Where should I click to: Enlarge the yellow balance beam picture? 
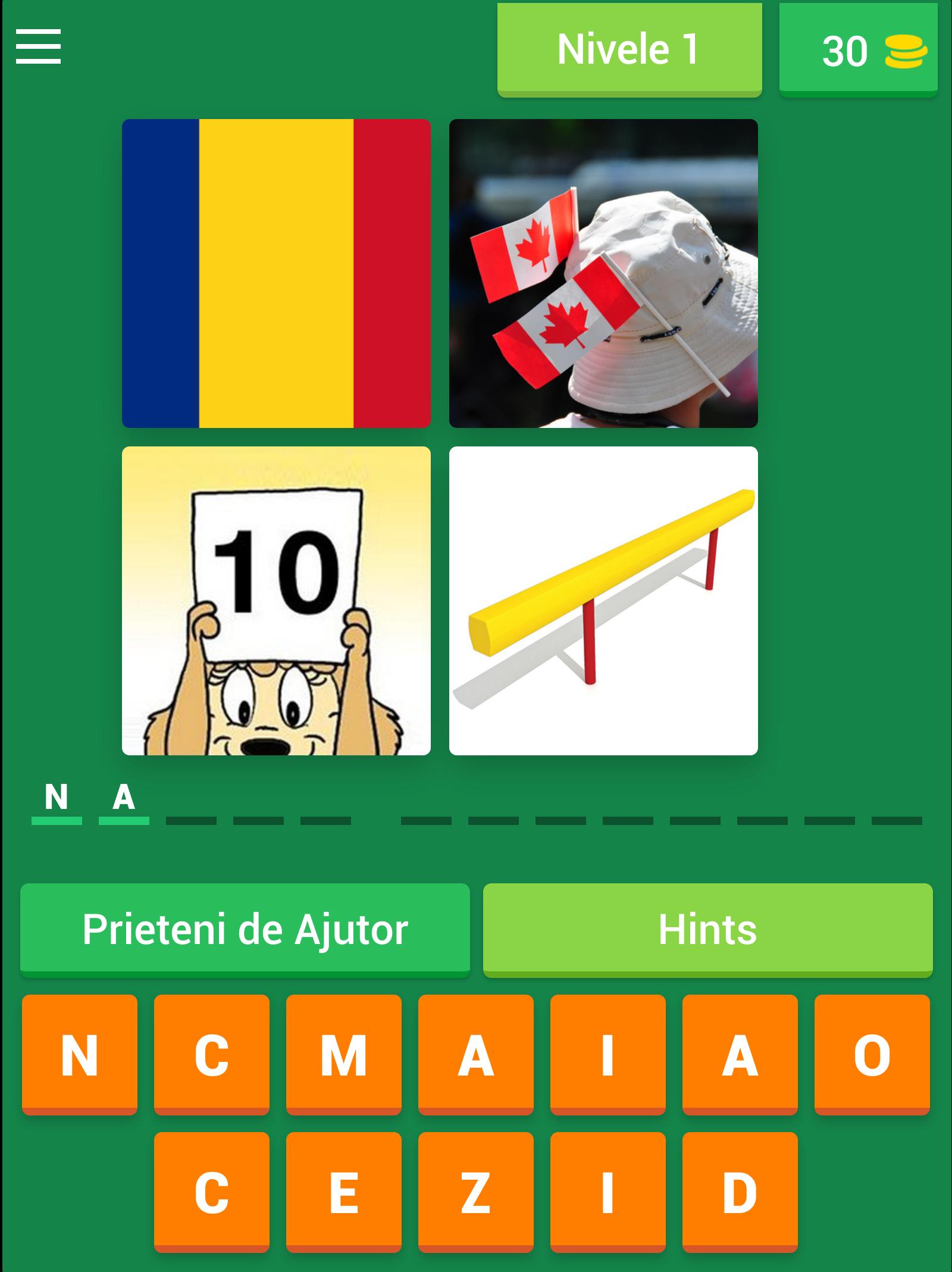click(603, 601)
